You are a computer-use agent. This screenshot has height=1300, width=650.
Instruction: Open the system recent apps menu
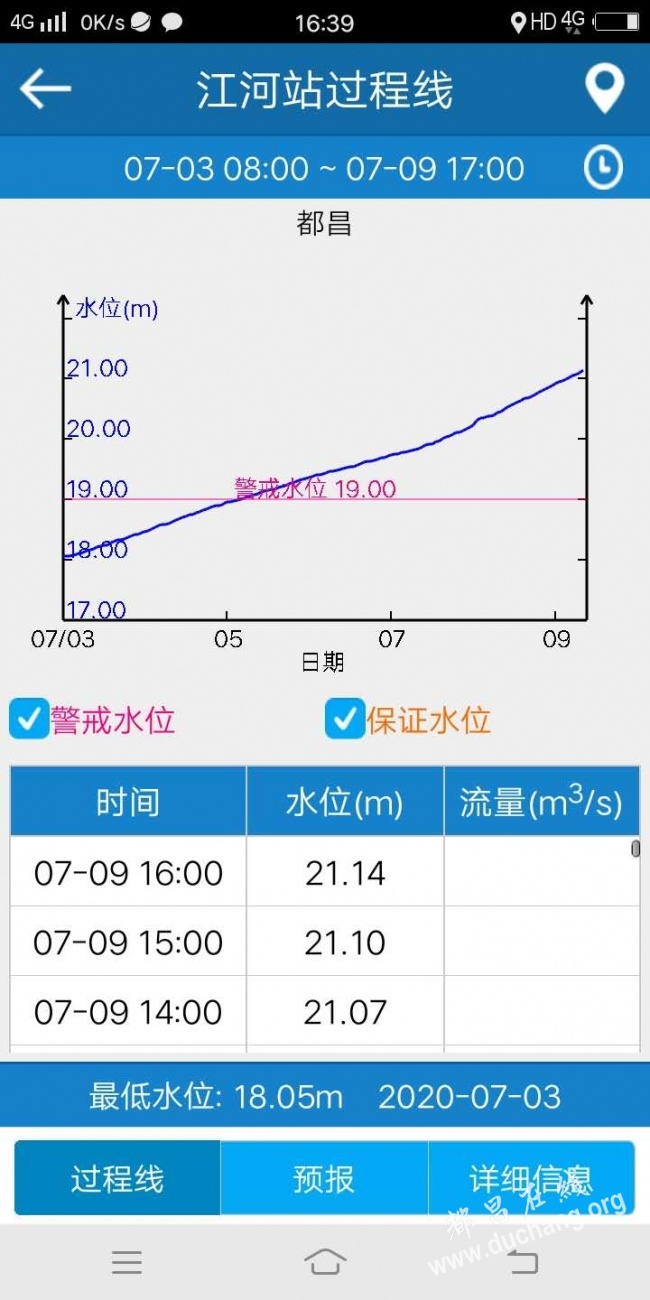click(x=127, y=1262)
